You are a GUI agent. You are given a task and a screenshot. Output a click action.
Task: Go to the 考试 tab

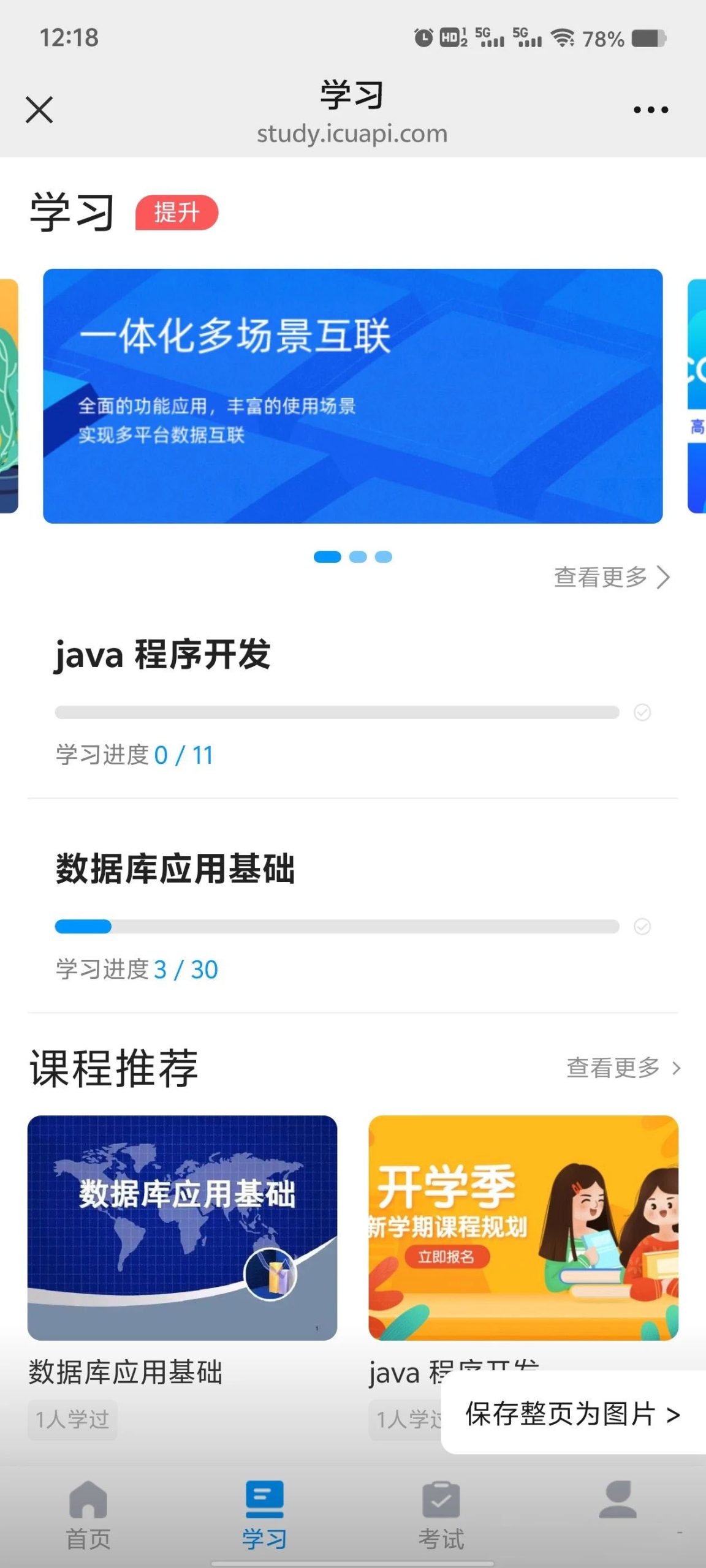click(441, 1514)
